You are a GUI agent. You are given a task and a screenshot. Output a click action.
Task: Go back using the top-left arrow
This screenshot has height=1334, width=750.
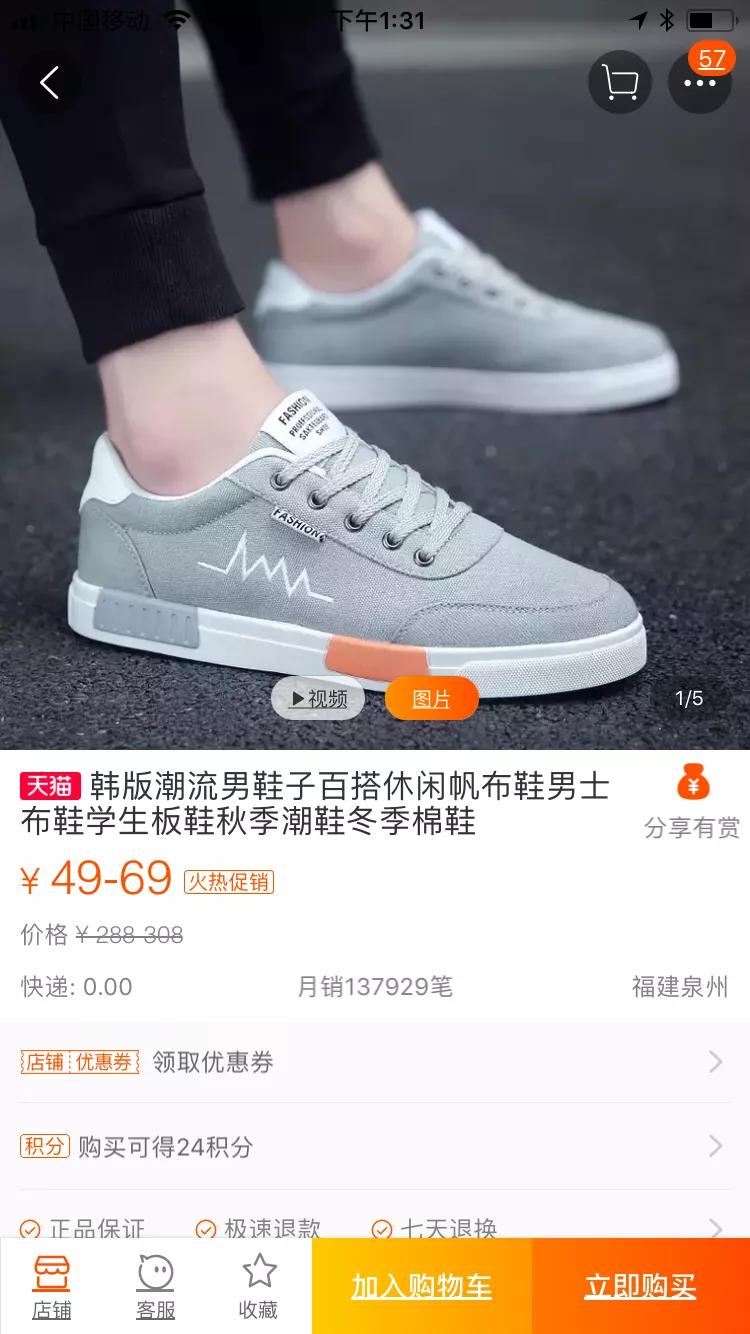(49, 82)
